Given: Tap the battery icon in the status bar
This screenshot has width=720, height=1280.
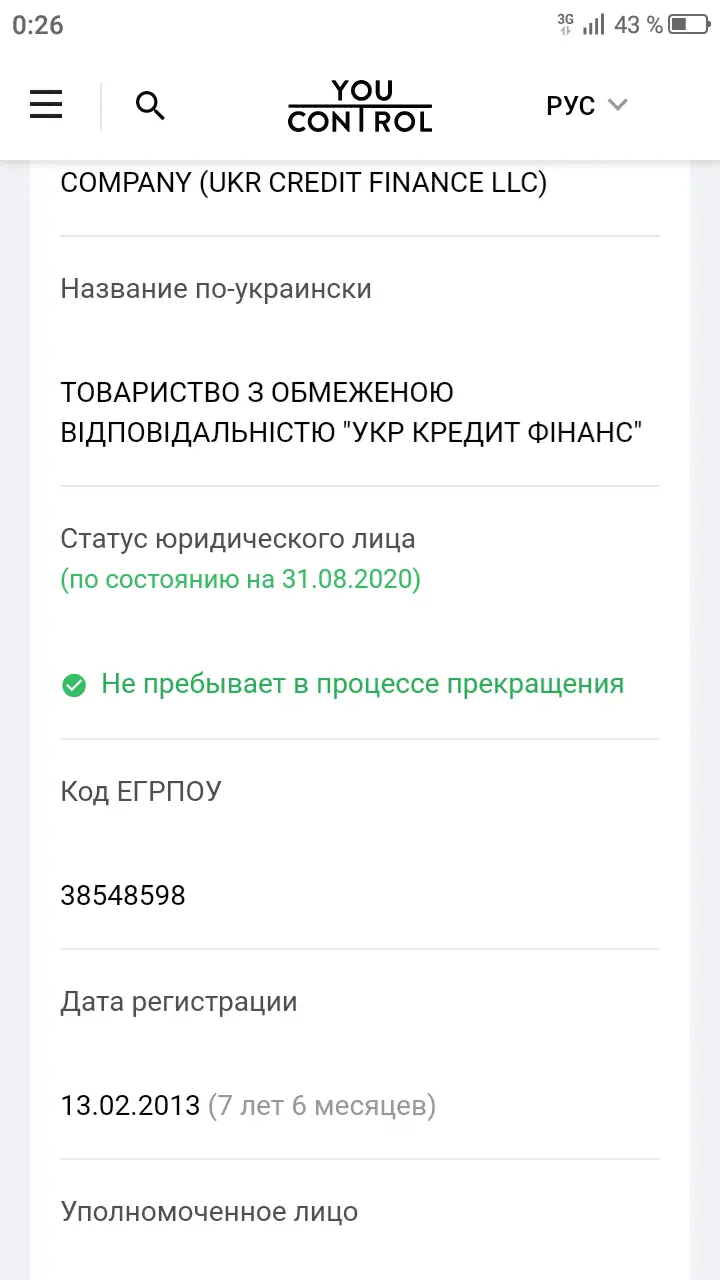Looking at the screenshot, I should (x=690, y=26).
